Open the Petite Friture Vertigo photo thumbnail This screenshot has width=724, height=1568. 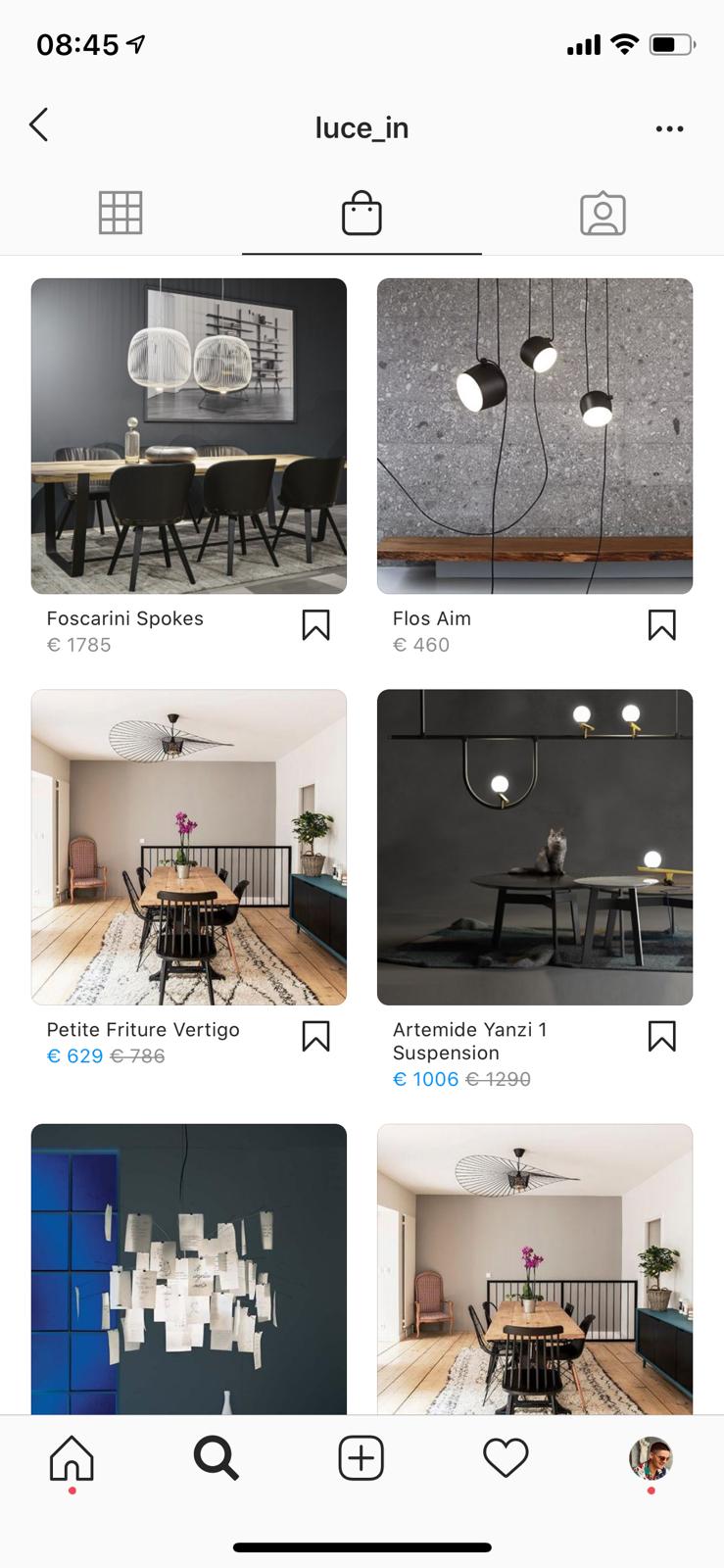[188, 849]
